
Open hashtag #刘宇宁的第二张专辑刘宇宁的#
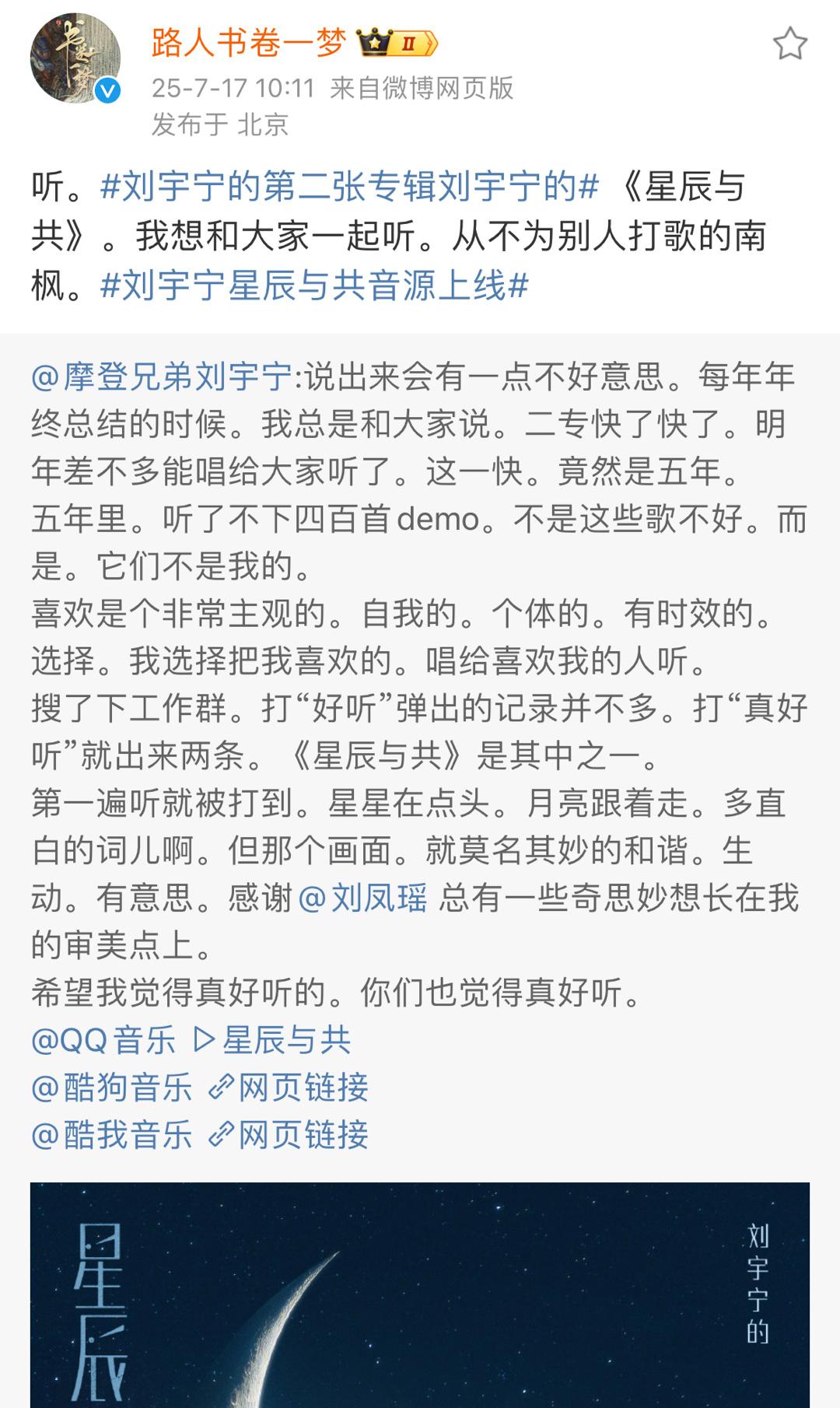pos(350,187)
